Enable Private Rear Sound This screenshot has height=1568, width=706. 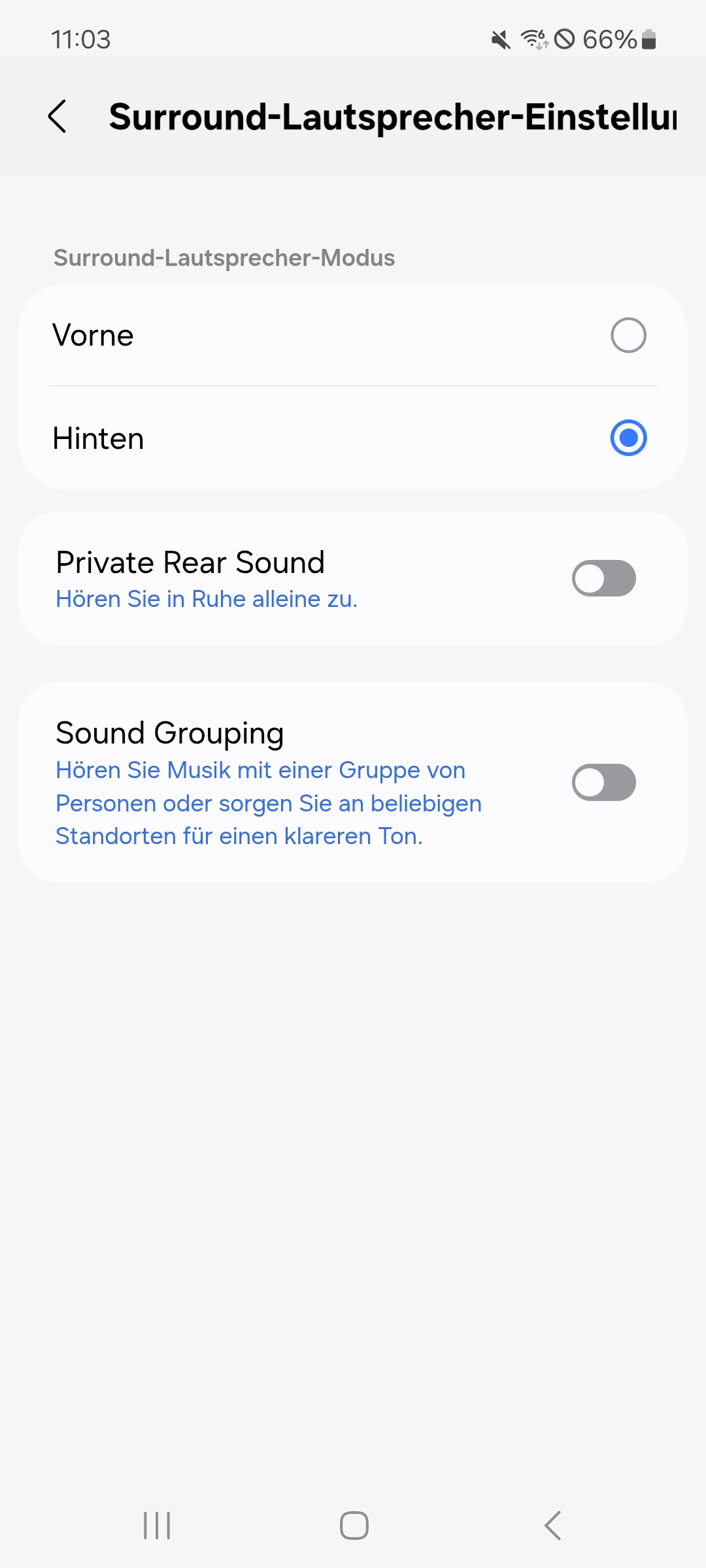[x=603, y=579]
